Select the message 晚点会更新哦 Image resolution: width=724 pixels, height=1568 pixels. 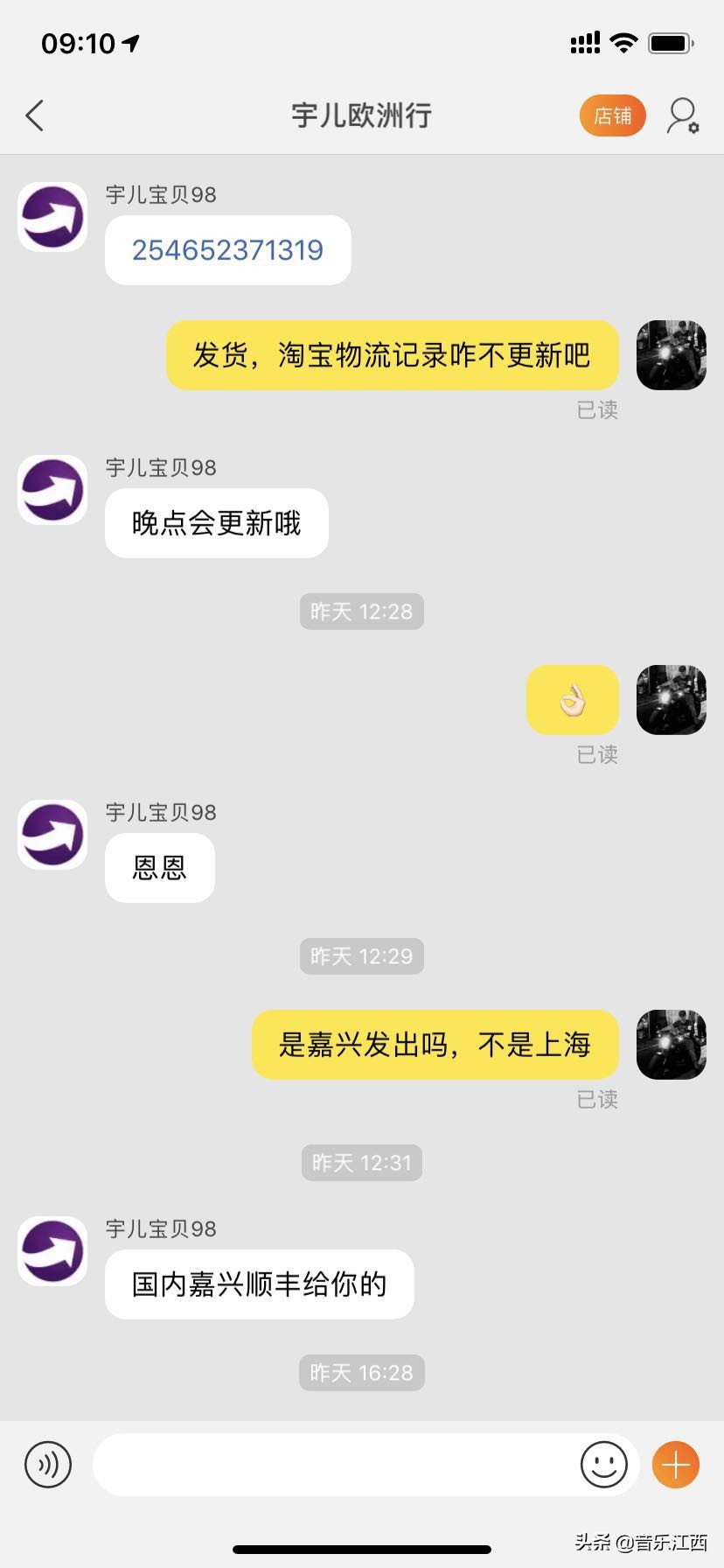pos(215,522)
